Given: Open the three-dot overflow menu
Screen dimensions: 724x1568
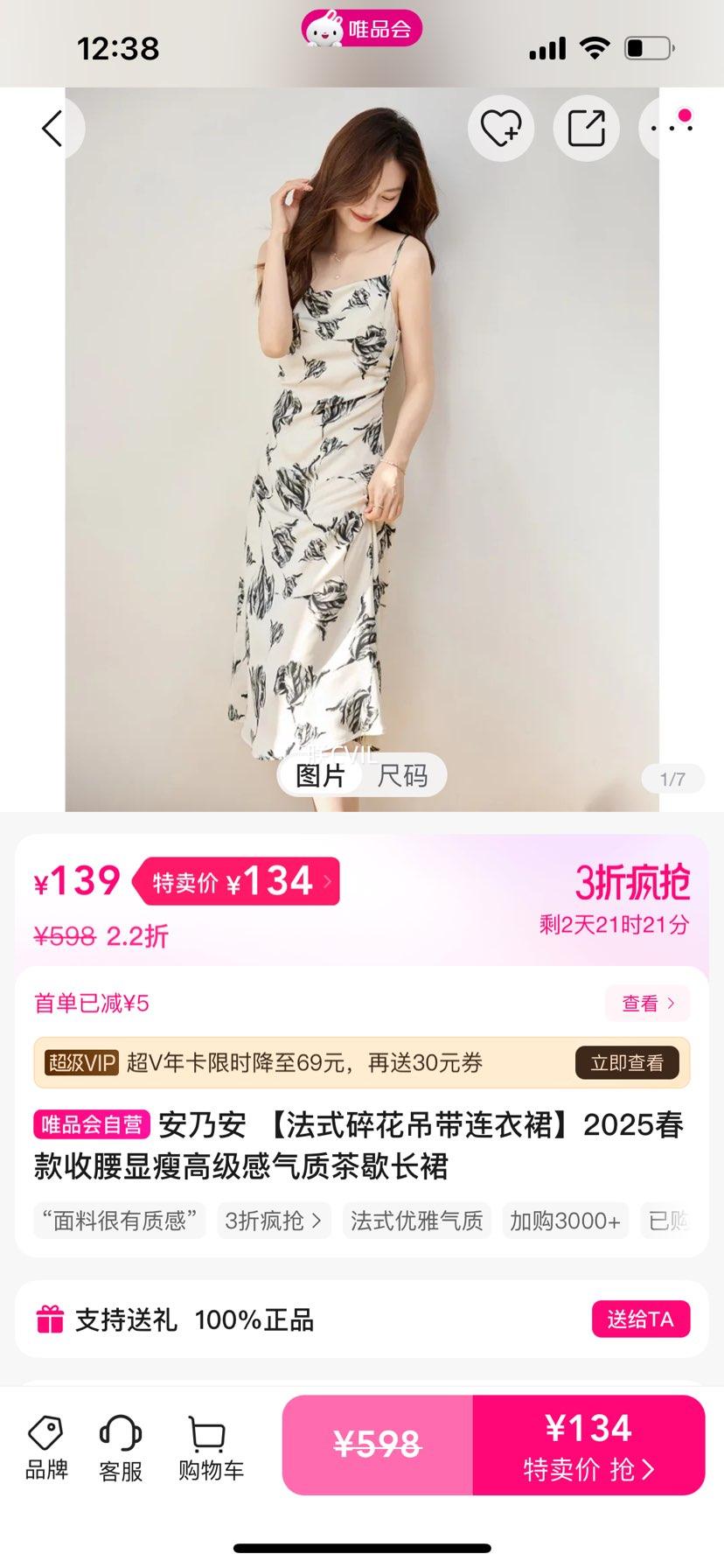Looking at the screenshot, I should tap(672, 129).
